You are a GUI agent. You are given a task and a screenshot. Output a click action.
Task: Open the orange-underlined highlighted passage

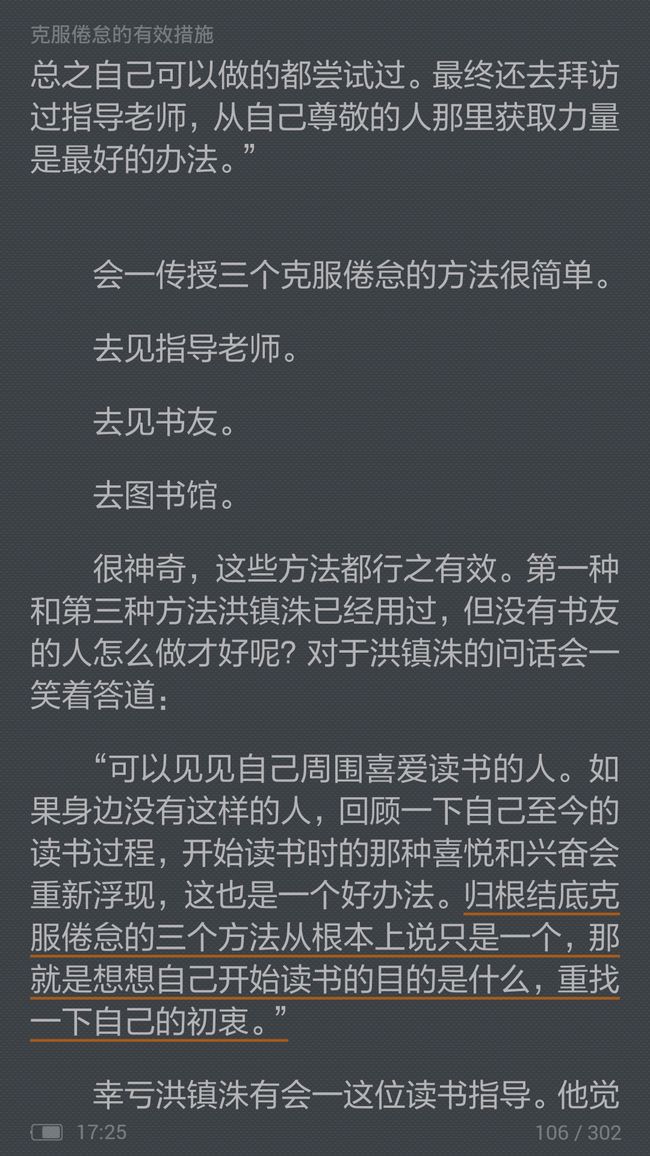pos(324,961)
